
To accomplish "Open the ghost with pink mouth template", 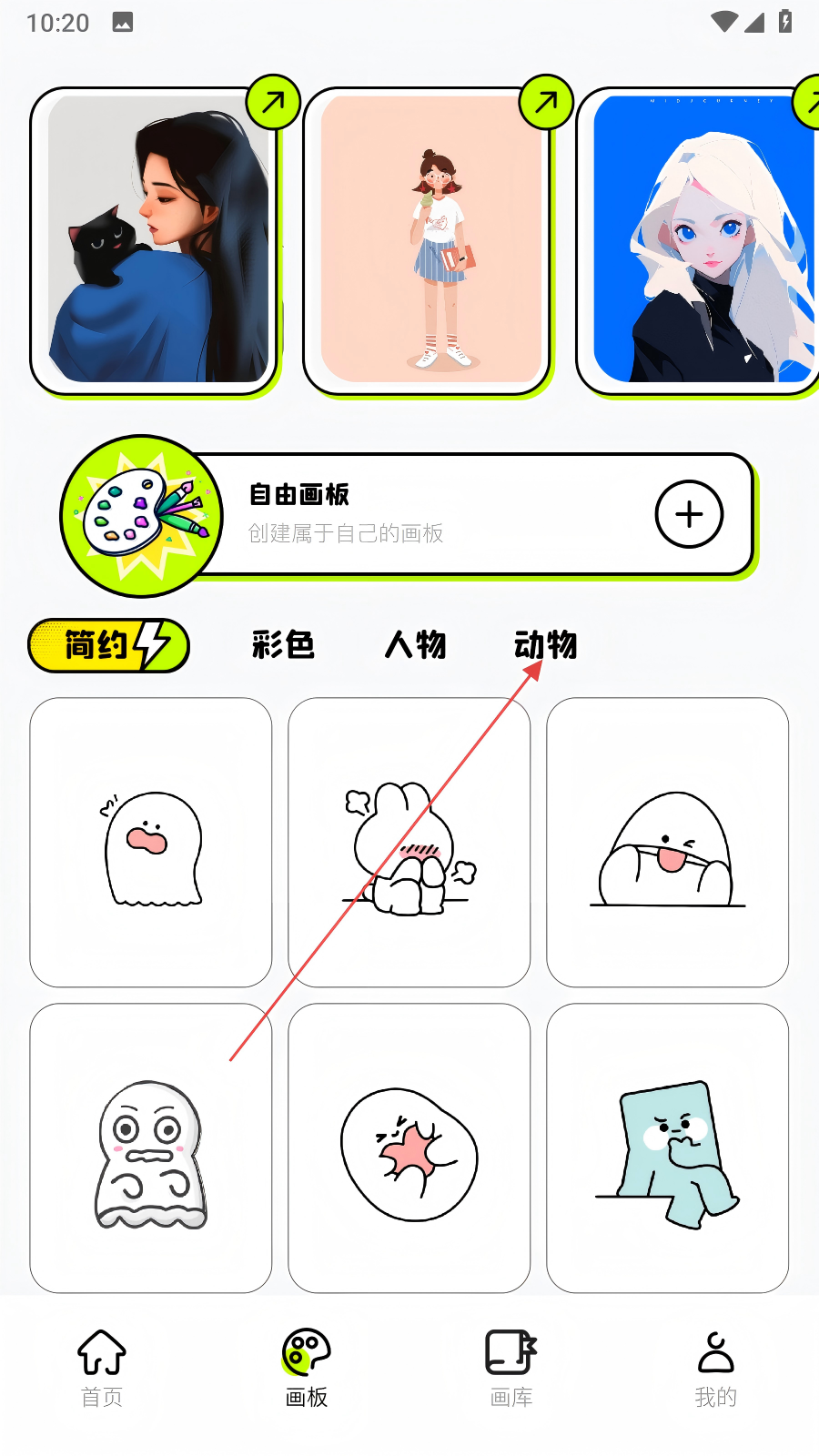I will click(151, 843).
